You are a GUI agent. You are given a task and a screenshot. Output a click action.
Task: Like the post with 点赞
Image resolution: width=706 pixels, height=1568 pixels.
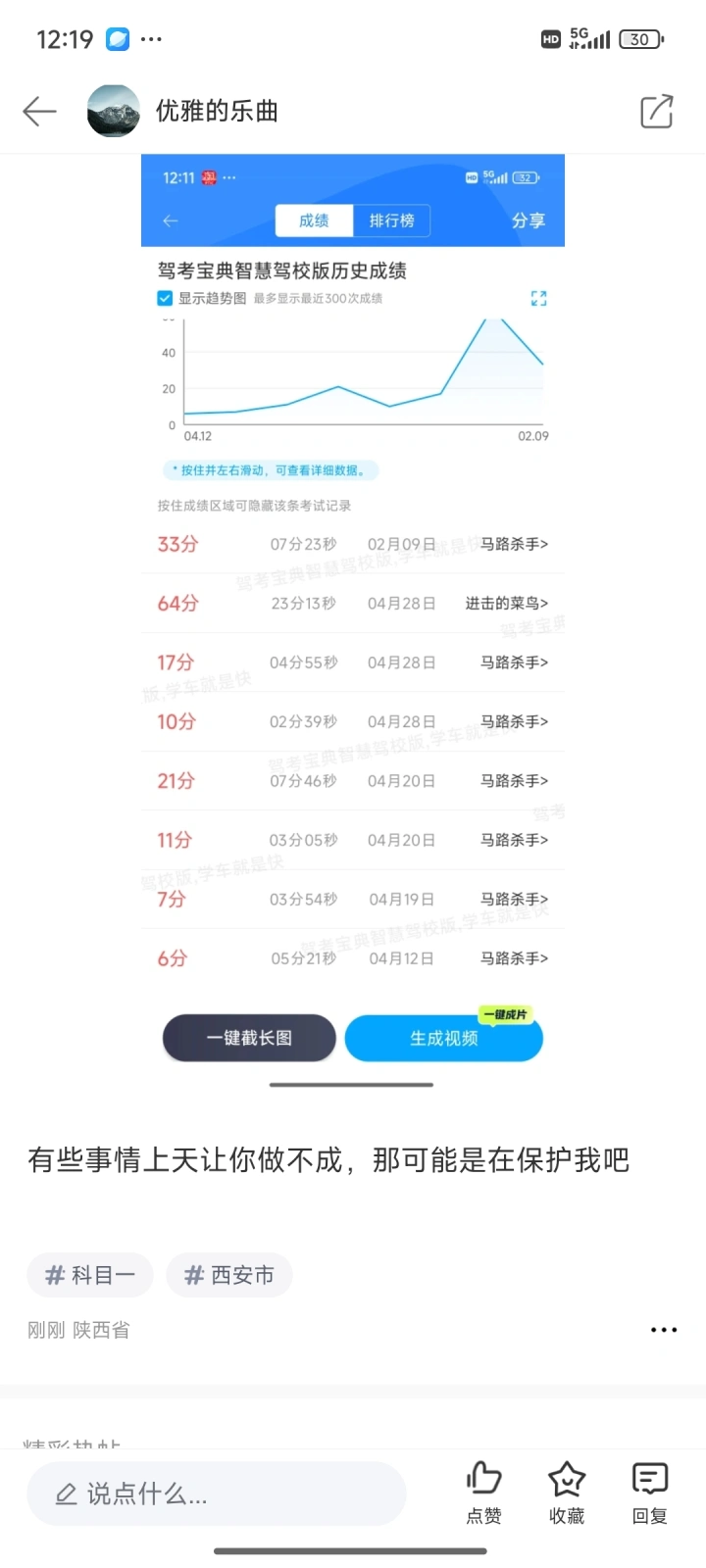(x=483, y=1493)
